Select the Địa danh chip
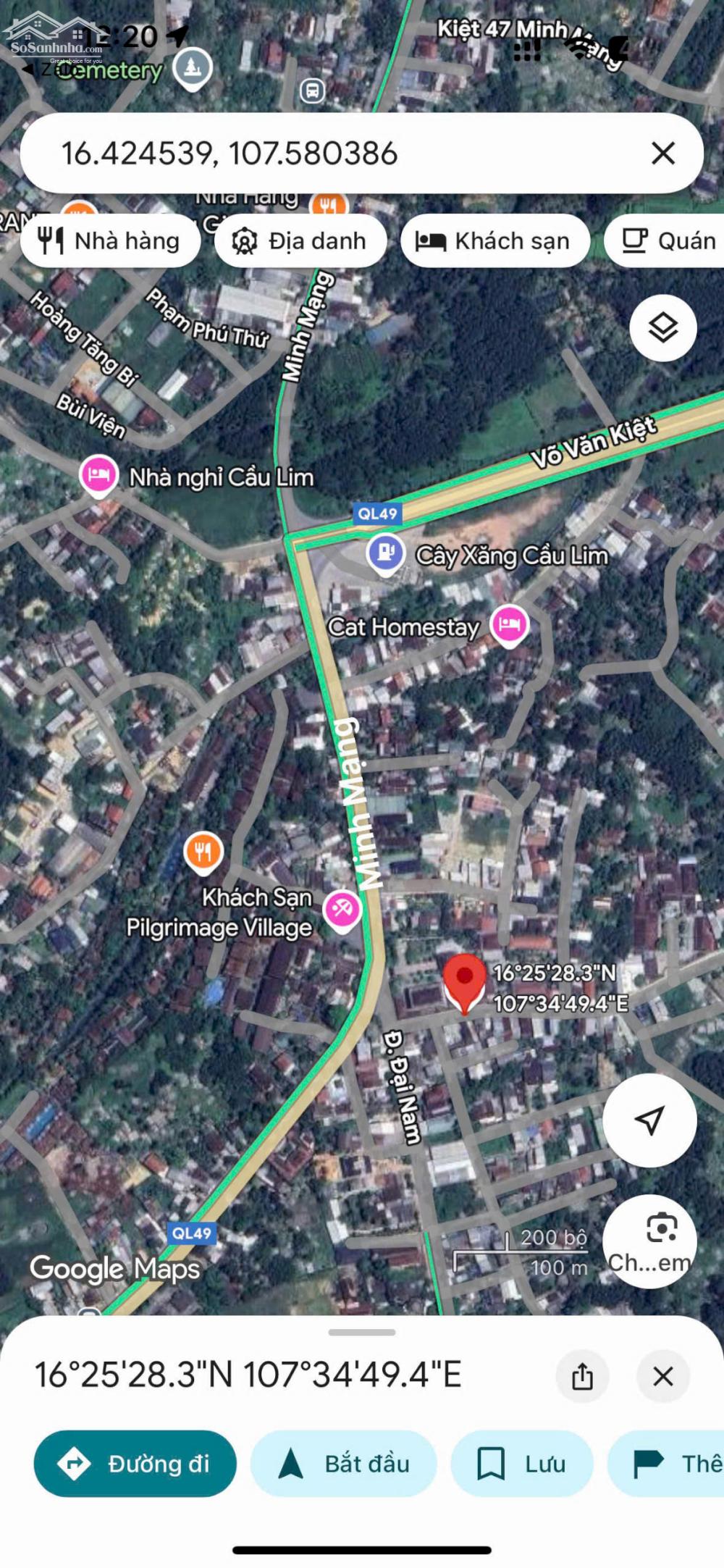Image resolution: width=724 pixels, height=1568 pixels. [x=300, y=241]
